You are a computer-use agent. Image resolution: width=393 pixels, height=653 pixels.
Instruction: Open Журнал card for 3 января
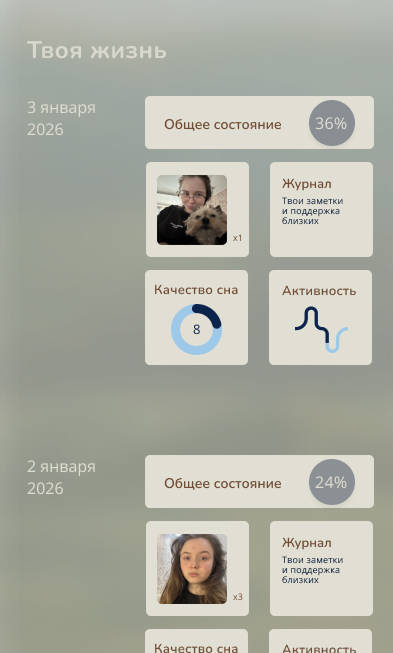(x=321, y=209)
